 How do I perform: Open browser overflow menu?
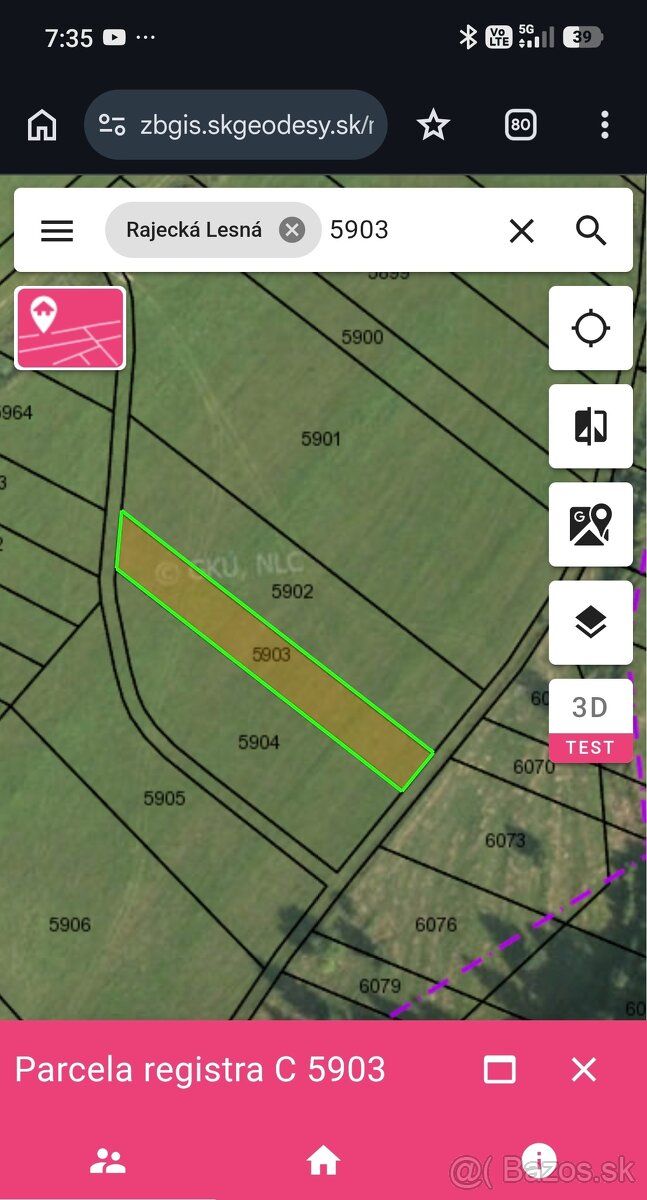tap(604, 125)
